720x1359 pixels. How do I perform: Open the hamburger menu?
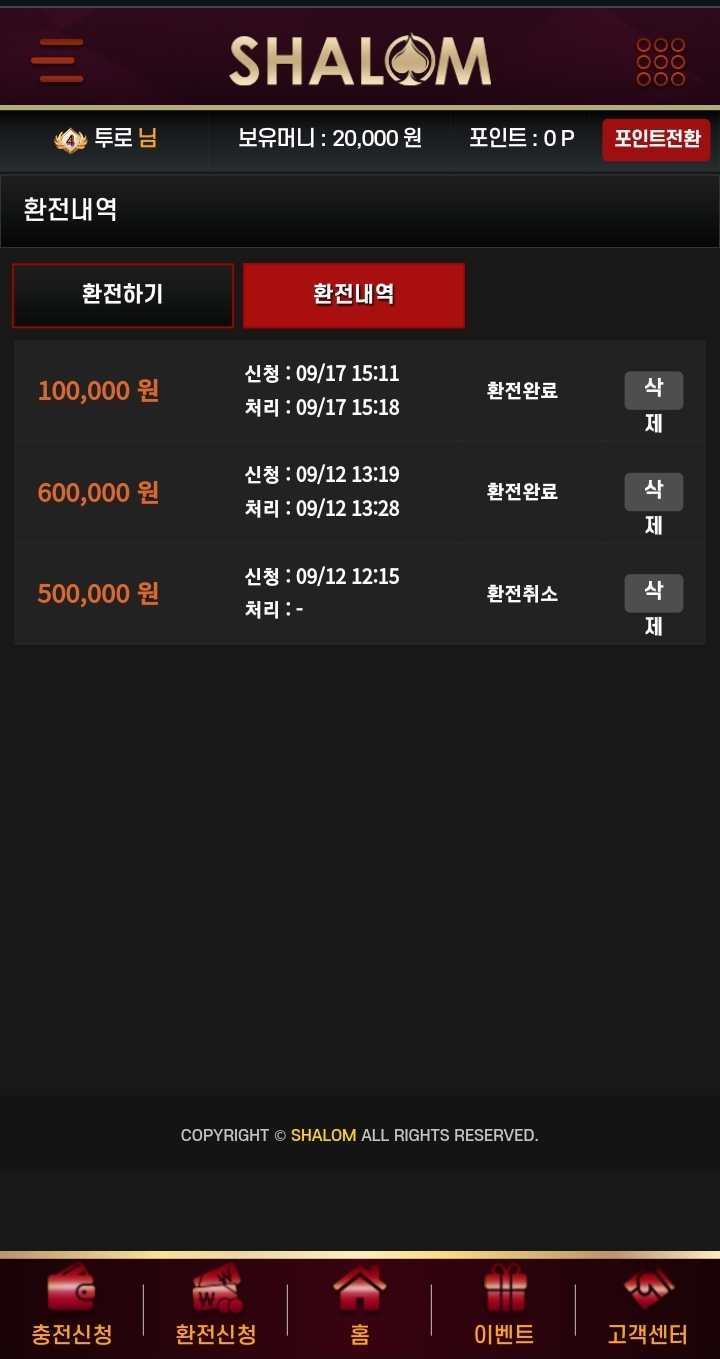tap(57, 61)
